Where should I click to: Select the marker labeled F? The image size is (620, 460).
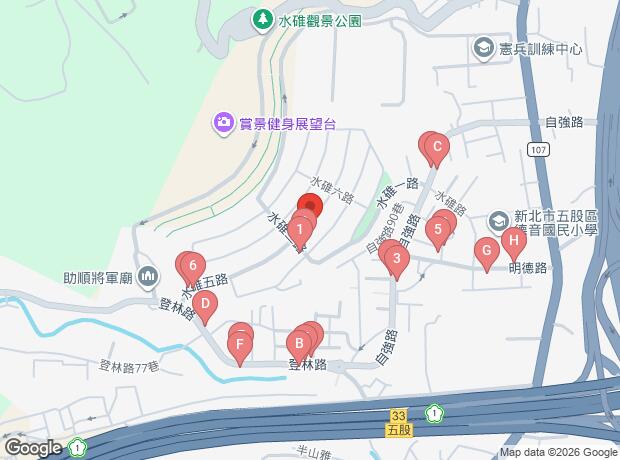(239, 347)
